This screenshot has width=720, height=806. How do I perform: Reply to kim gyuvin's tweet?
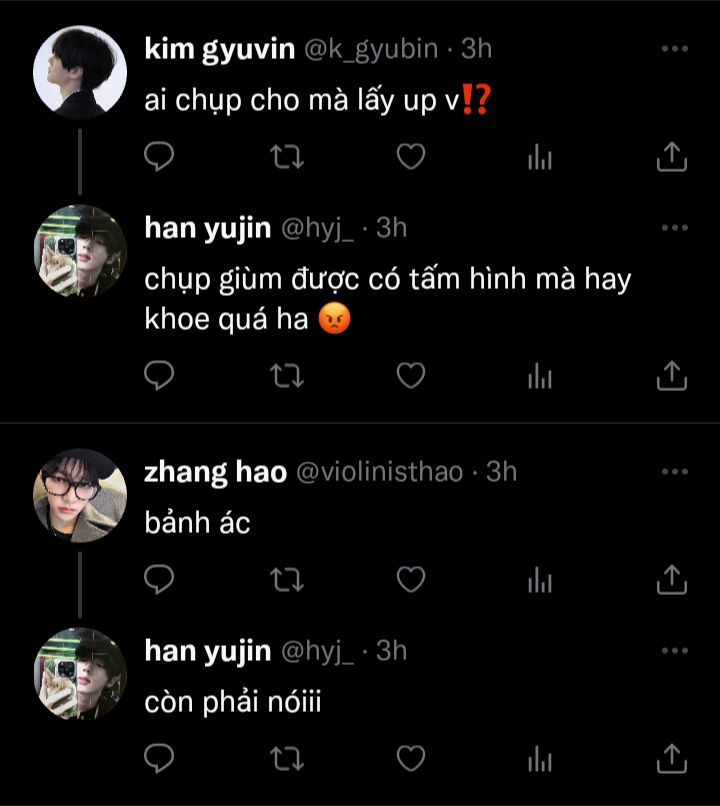[x=160, y=156]
